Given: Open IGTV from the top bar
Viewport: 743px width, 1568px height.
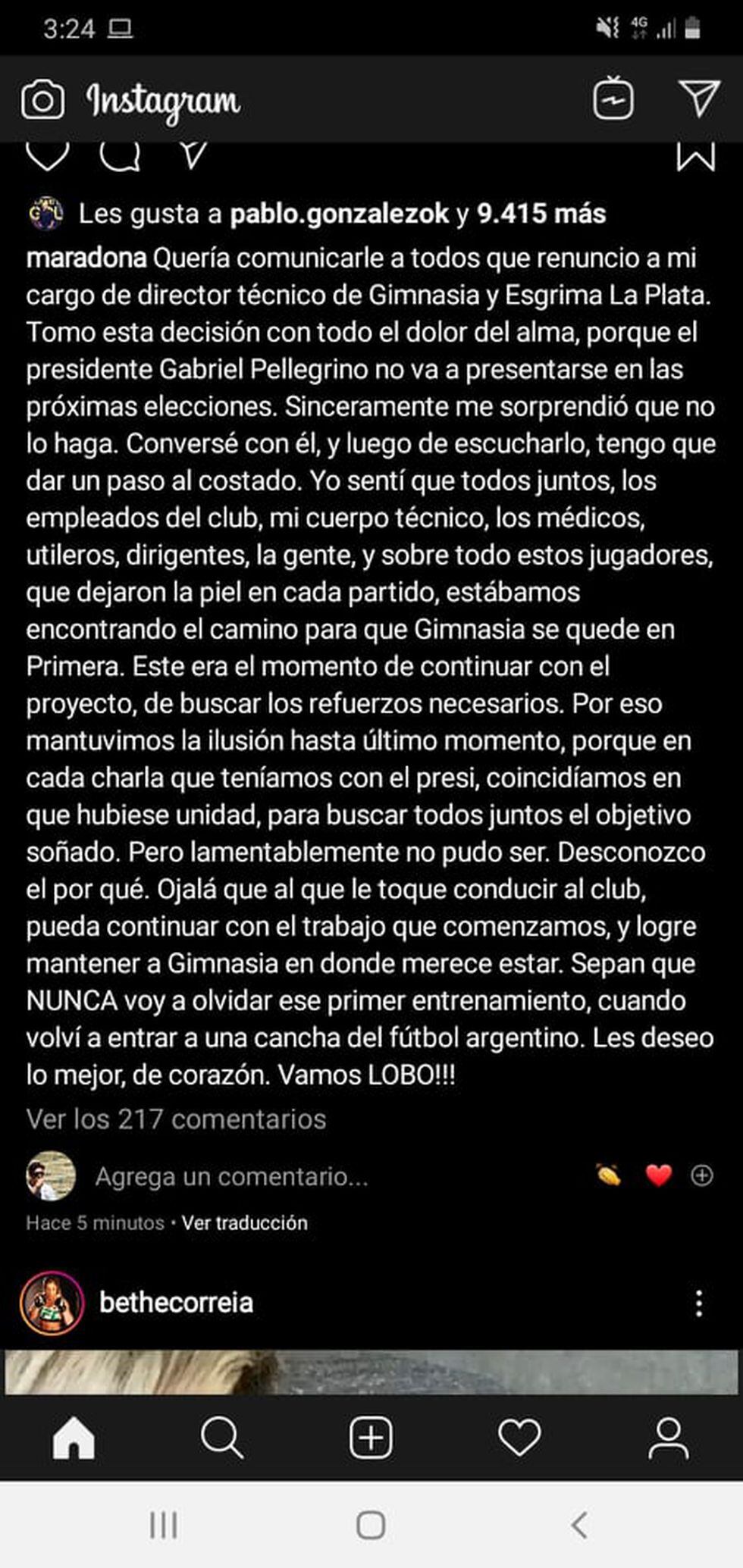Looking at the screenshot, I should pyautogui.click(x=613, y=99).
